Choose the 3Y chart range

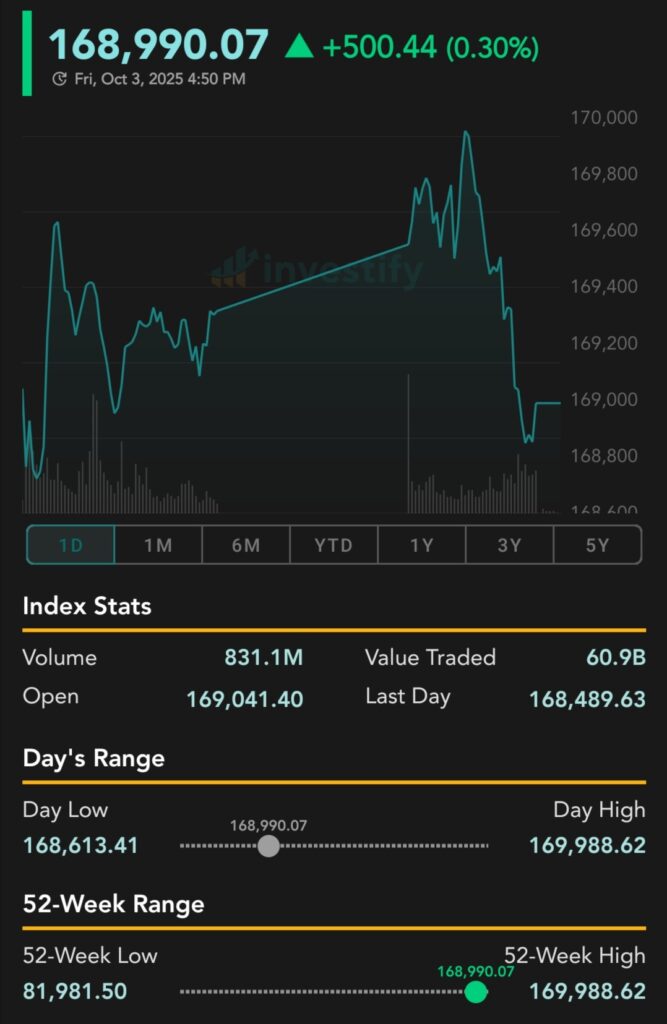click(x=510, y=545)
